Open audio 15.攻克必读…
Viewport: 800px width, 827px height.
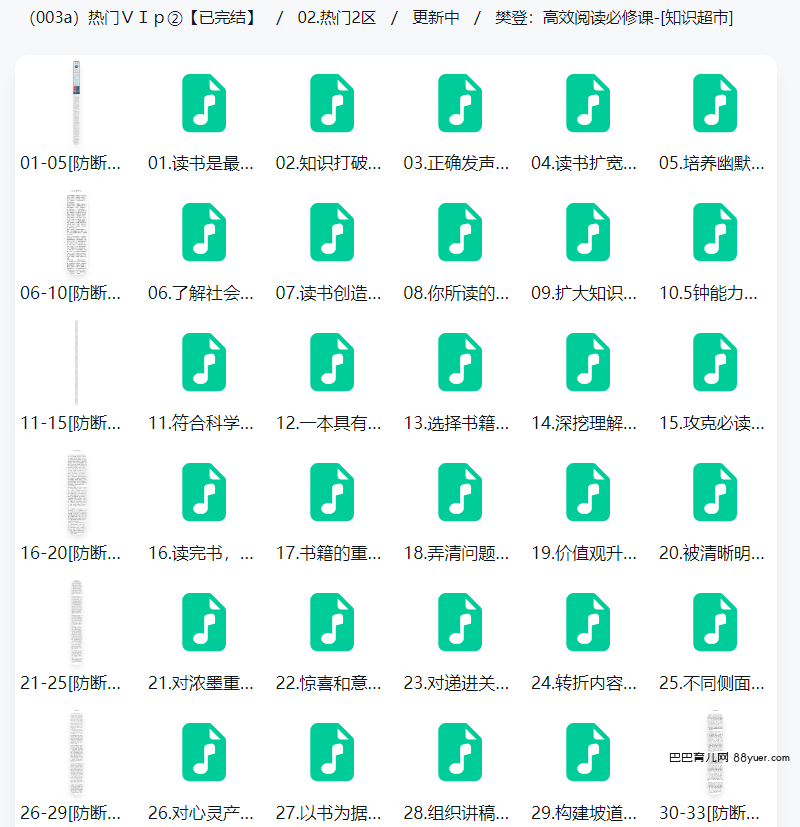tap(715, 363)
